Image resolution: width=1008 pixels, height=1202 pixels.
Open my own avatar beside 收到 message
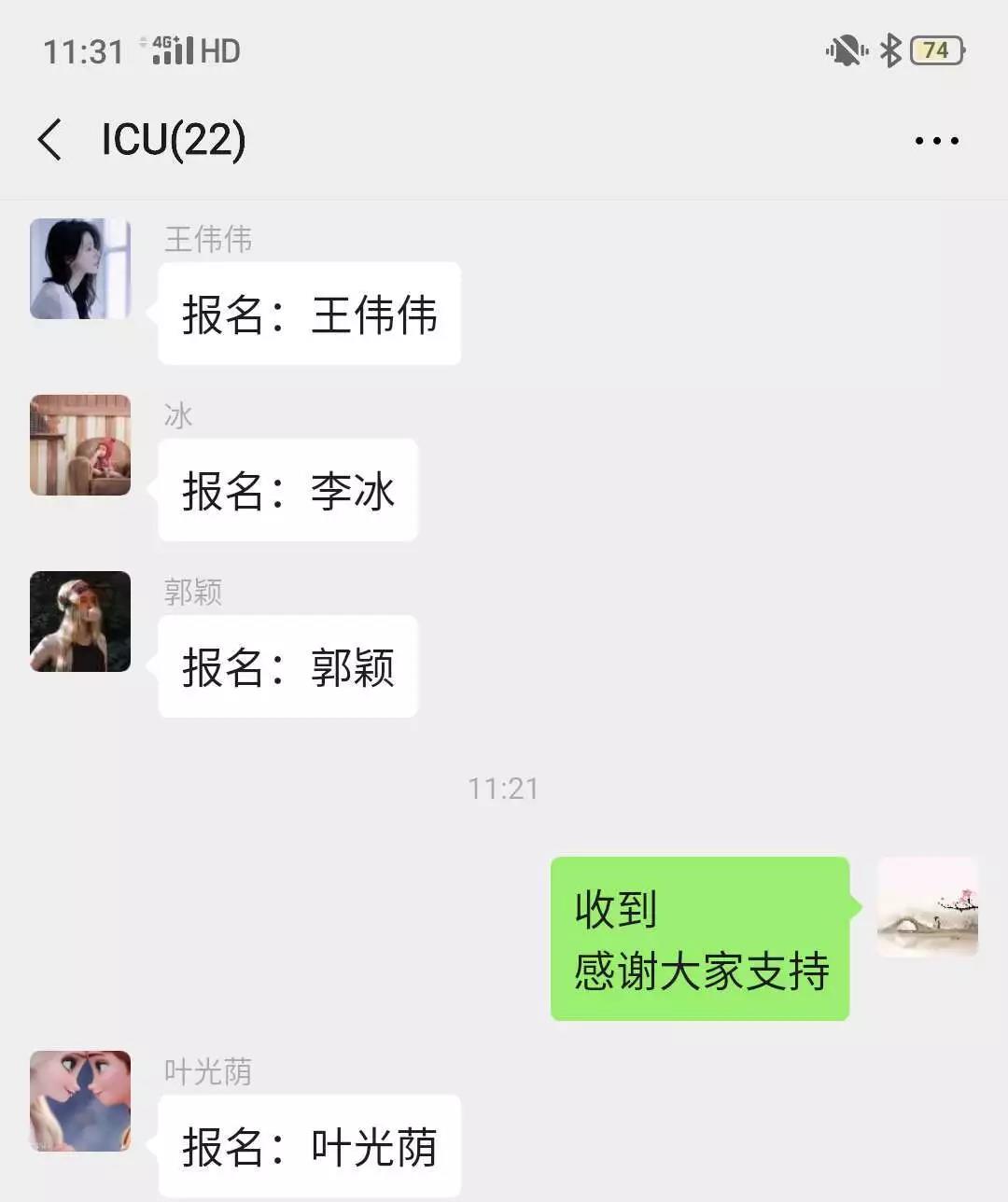point(927,907)
